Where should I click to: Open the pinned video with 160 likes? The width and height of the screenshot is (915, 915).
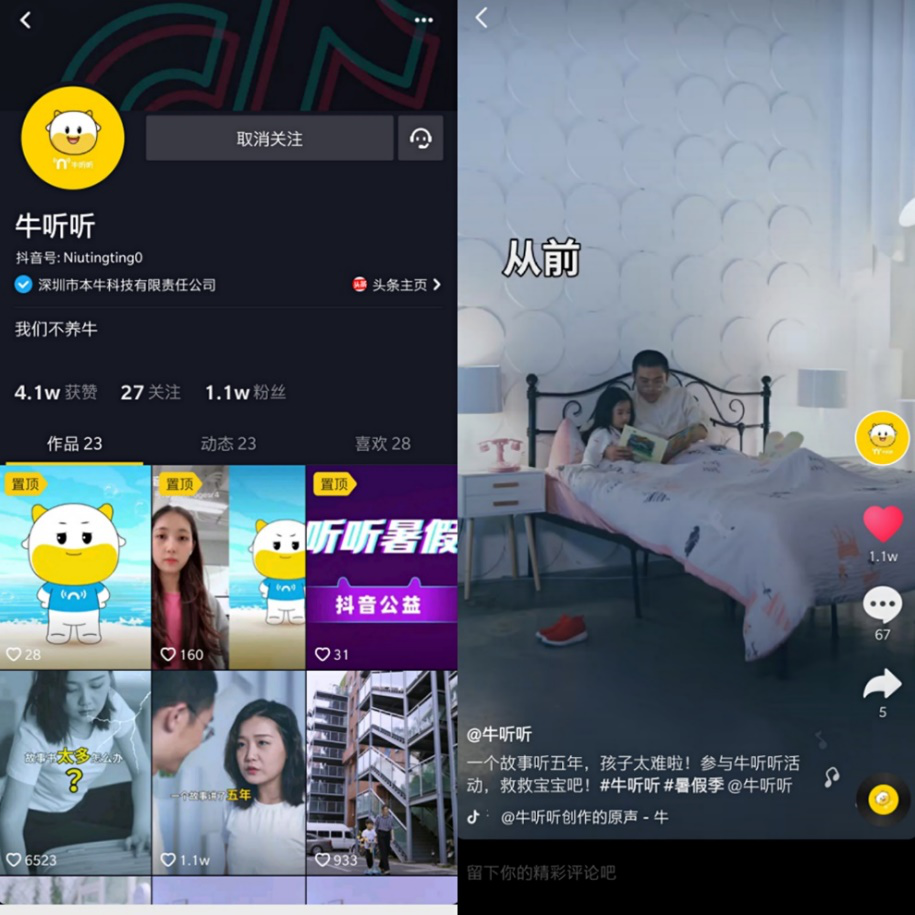(x=228, y=567)
